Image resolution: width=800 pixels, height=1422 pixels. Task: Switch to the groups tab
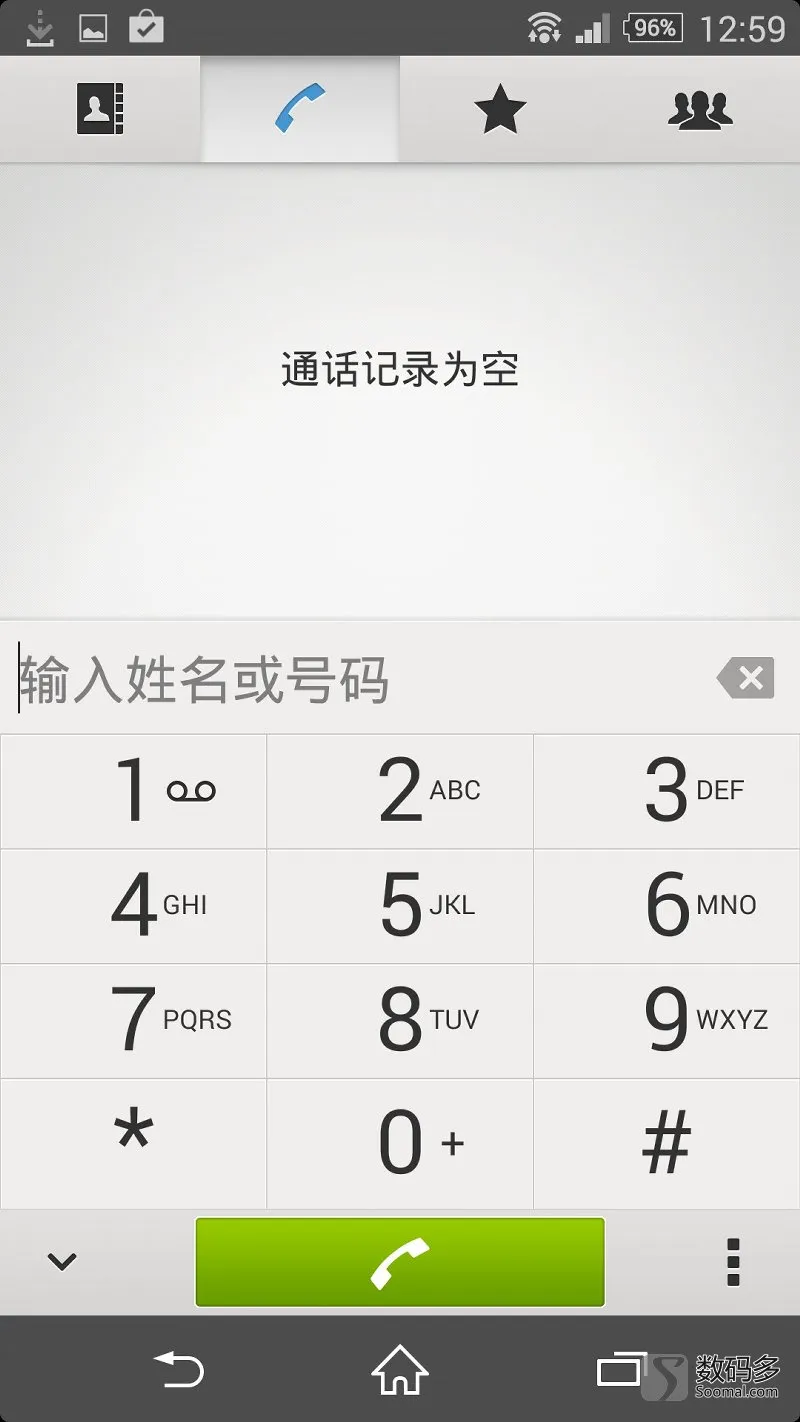click(x=700, y=109)
